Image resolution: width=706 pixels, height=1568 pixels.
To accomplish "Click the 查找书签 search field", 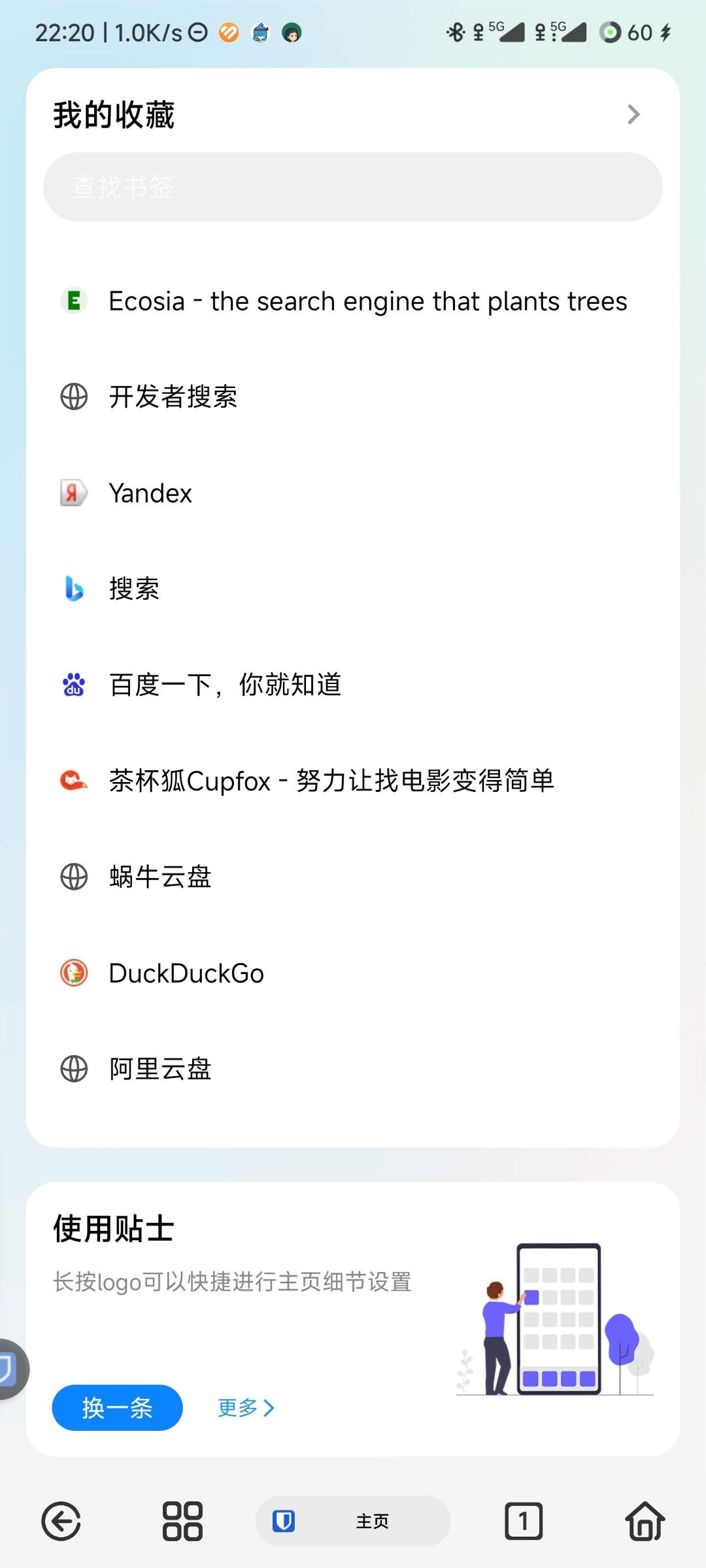I will 352,187.
